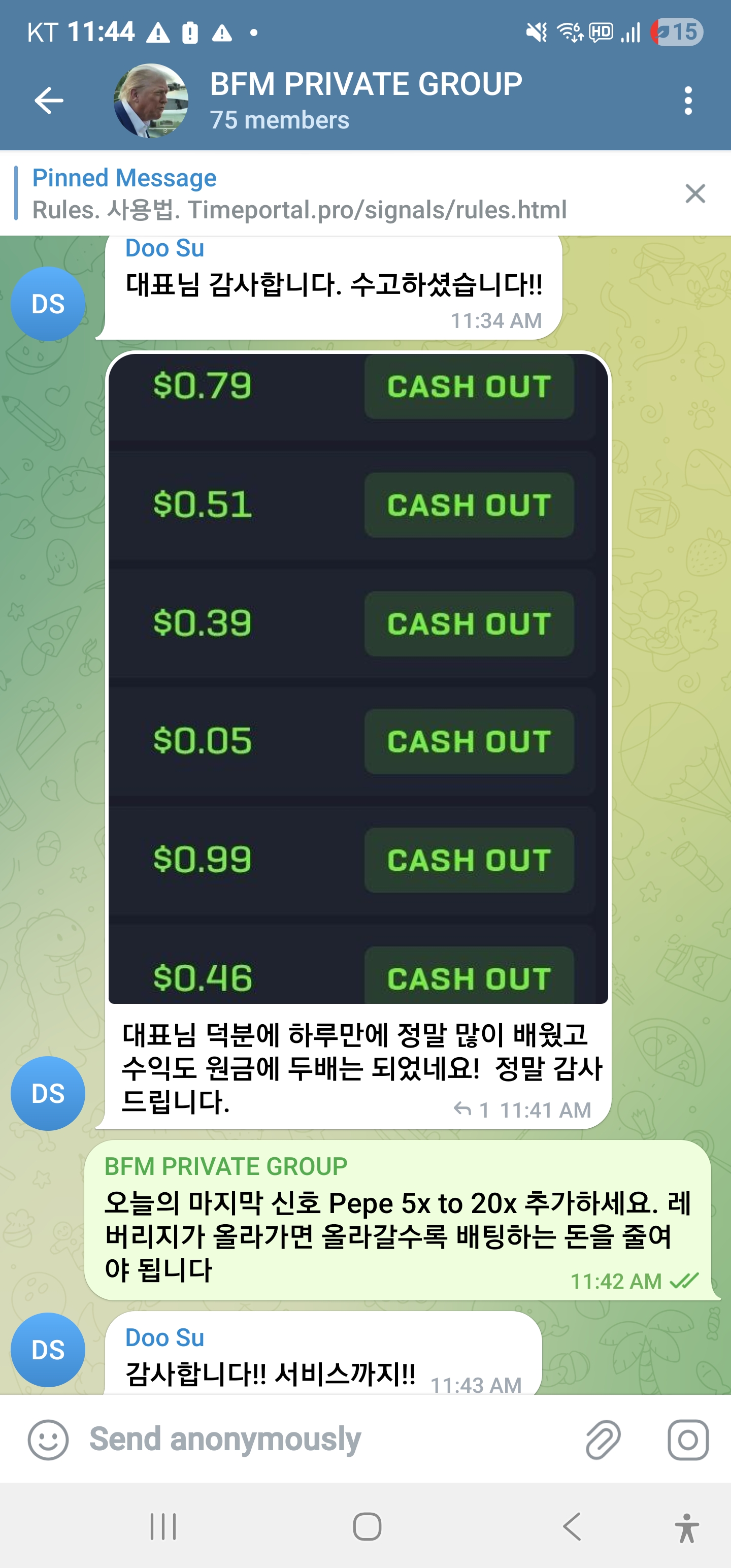731x1568 pixels.
Task: Open the recent apps view
Action: (x=163, y=1526)
